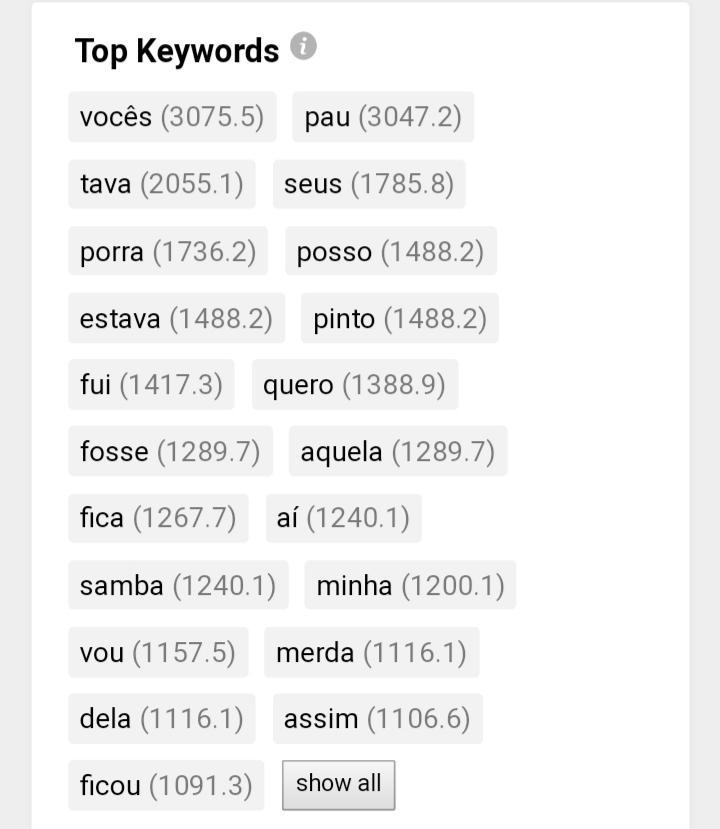Click the ficou keyword tag
The width and height of the screenshot is (720, 829).
click(166, 786)
